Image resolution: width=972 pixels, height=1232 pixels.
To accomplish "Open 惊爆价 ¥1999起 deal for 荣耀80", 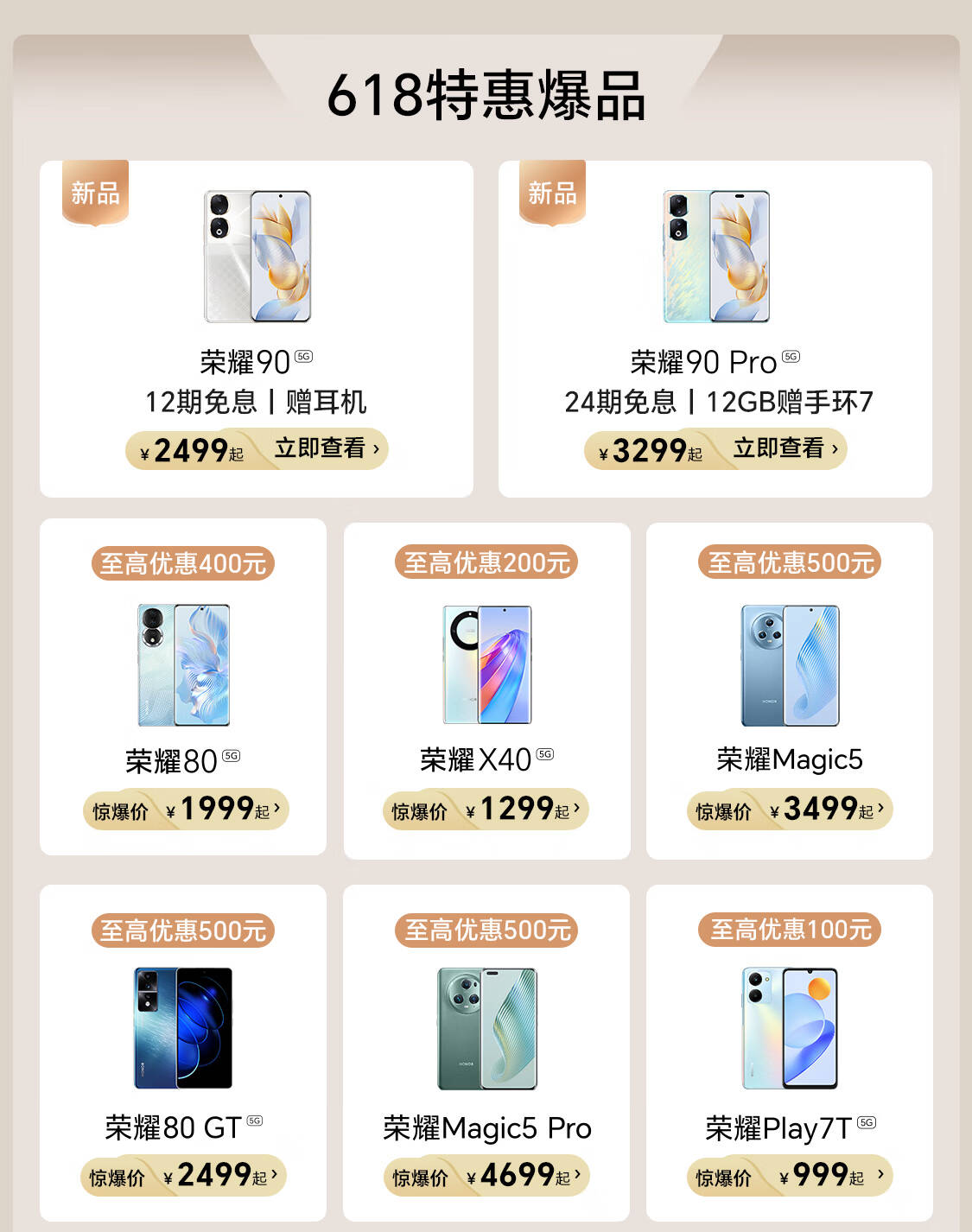I will [x=182, y=810].
